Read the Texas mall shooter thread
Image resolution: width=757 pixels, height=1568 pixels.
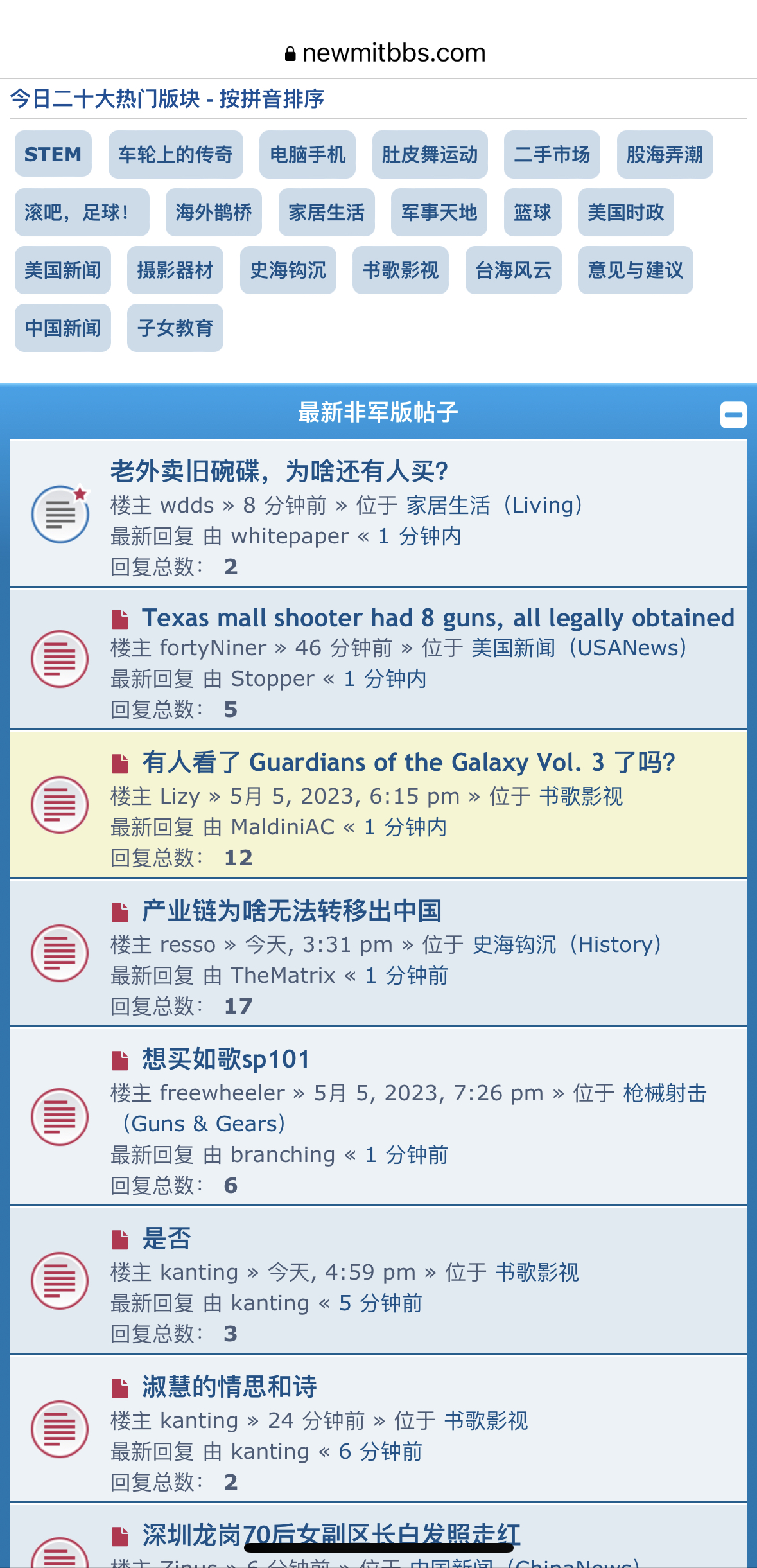[438, 618]
